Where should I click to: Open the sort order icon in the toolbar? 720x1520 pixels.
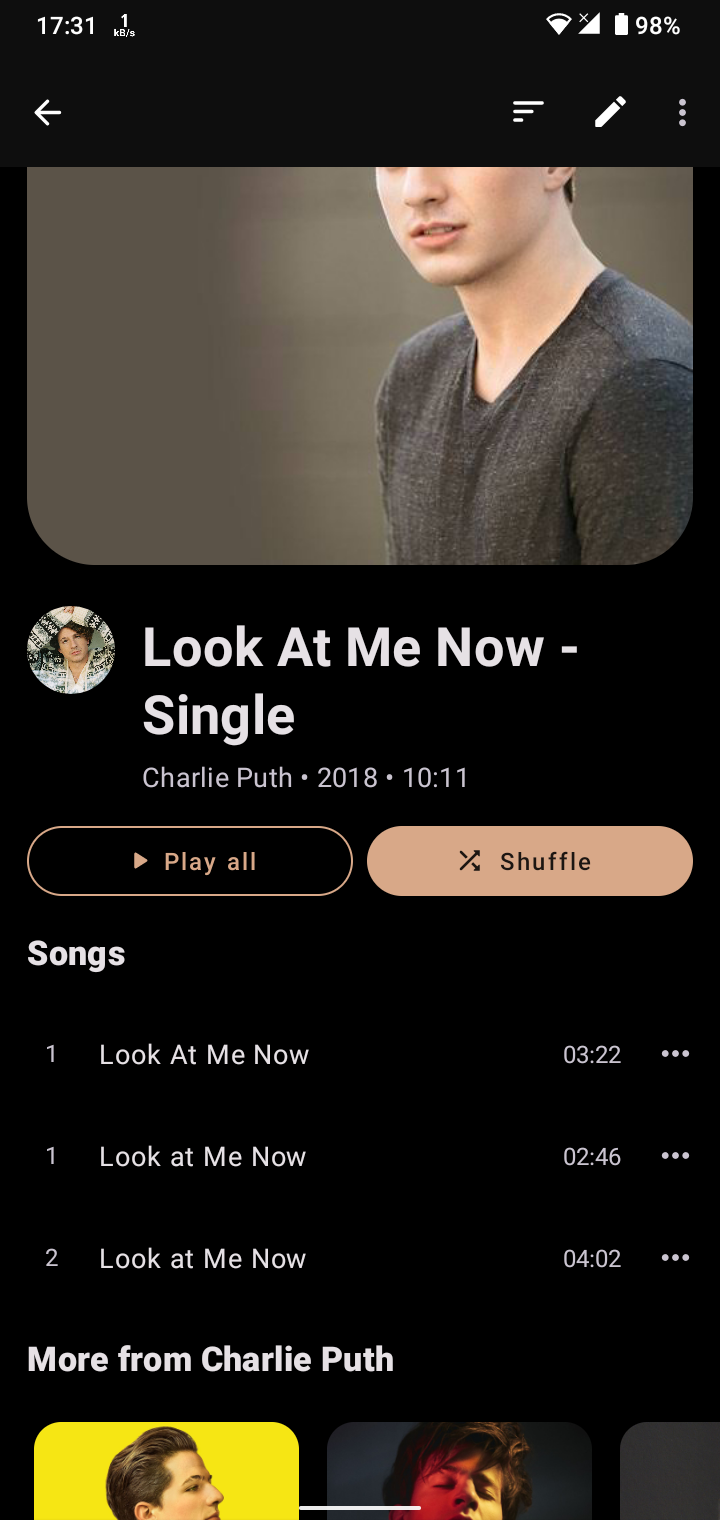(x=527, y=112)
